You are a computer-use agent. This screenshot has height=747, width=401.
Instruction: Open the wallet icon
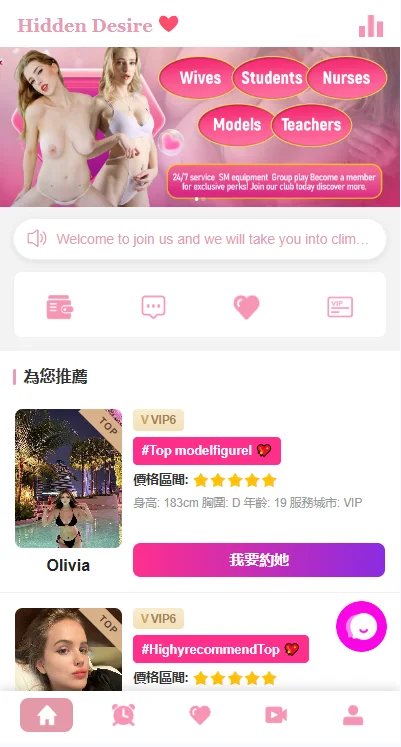pyautogui.click(x=60, y=307)
